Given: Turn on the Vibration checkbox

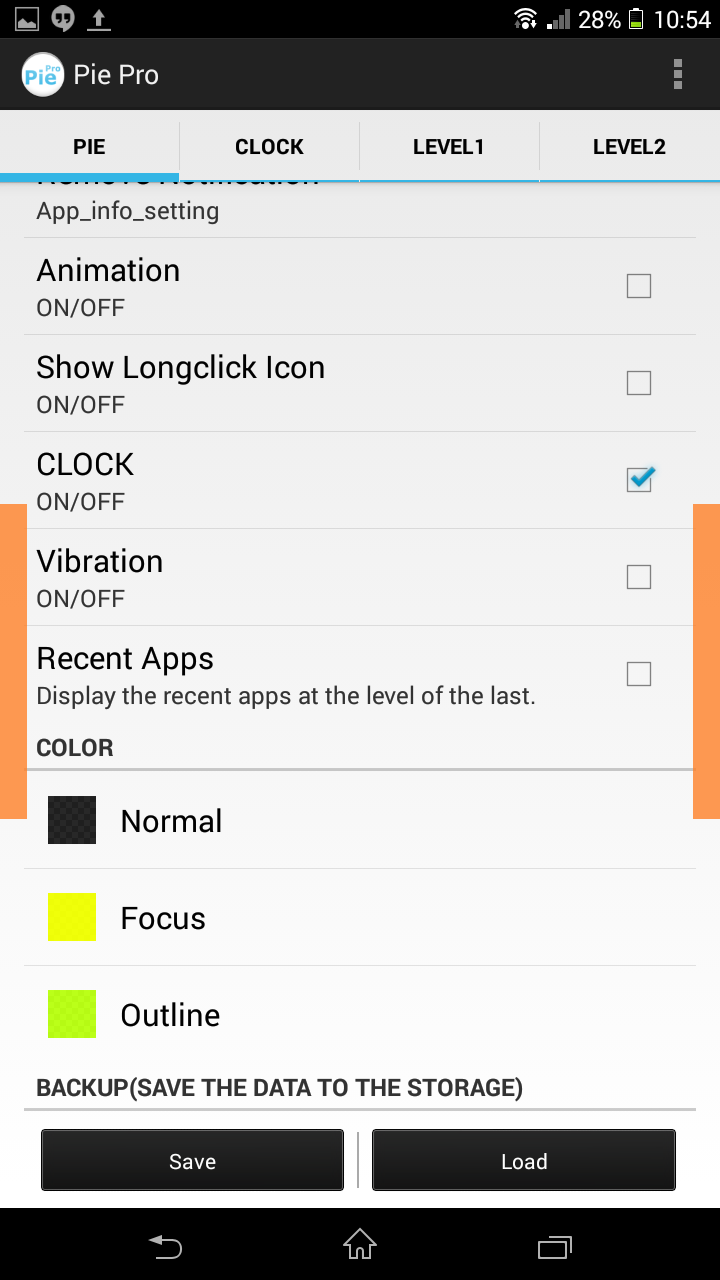Looking at the screenshot, I should pos(639,577).
